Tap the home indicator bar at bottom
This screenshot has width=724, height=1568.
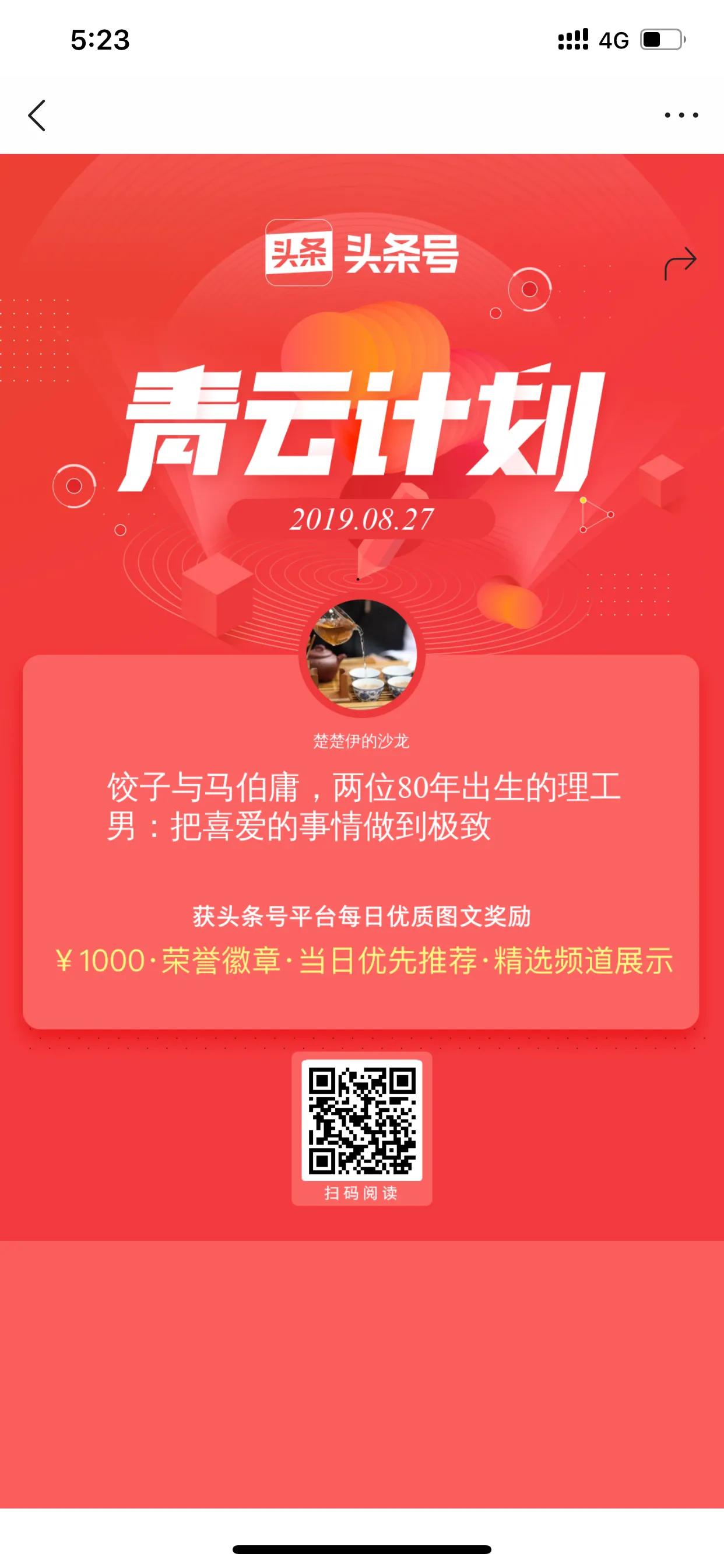click(x=361, y=1549)
